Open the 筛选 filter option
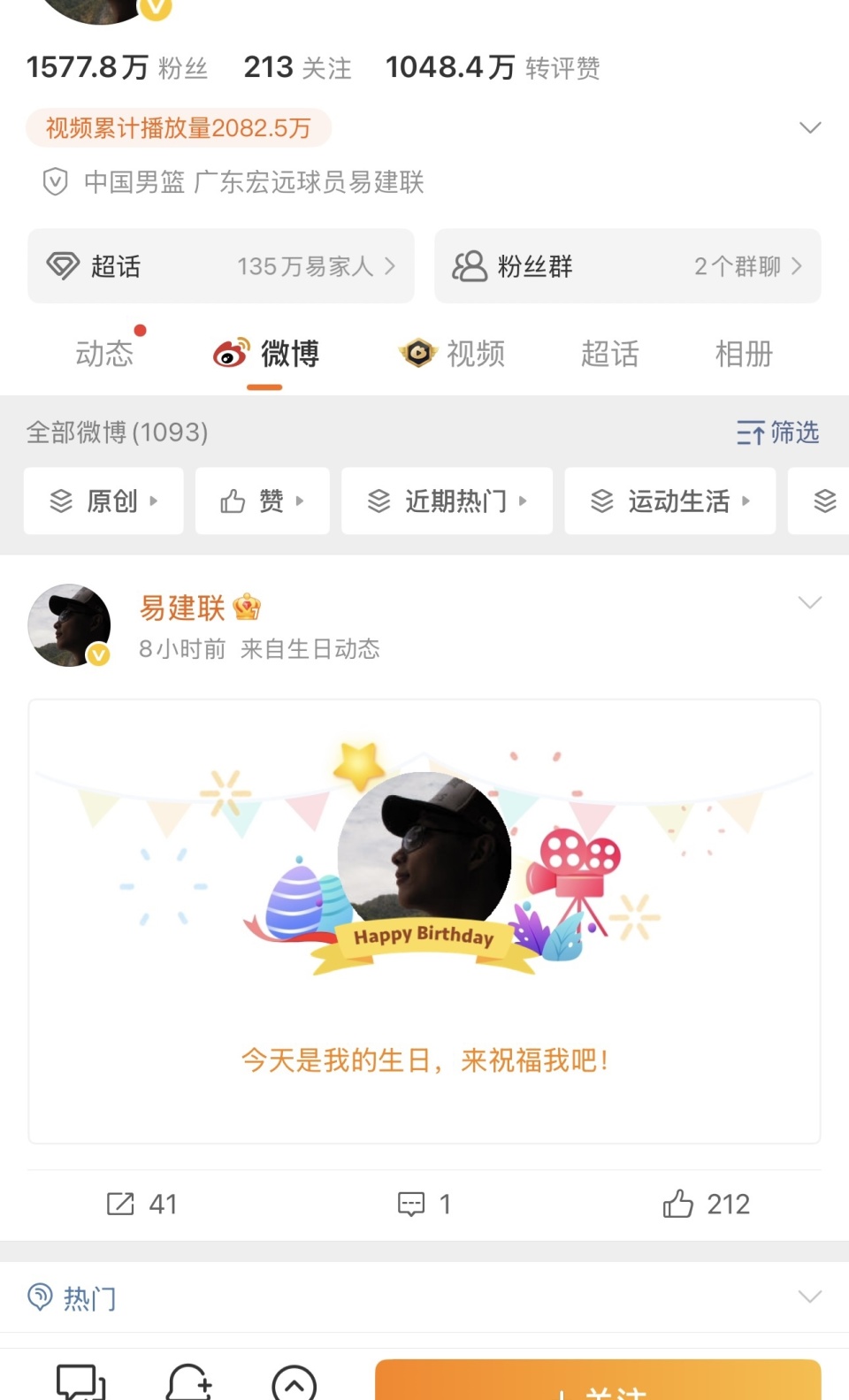The width and height of the screenshot is (849, 1400). coord(778,432)
